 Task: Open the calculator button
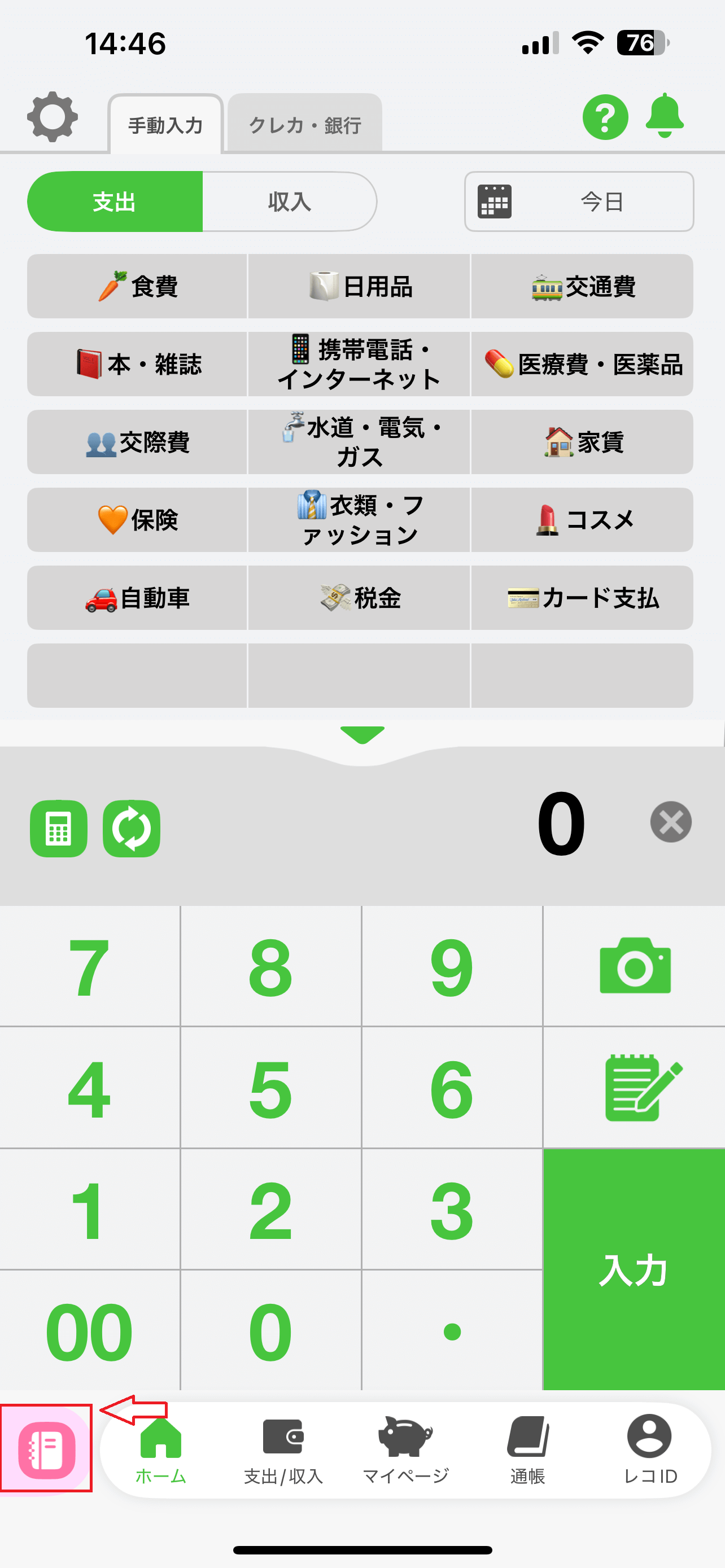(58, 829)
